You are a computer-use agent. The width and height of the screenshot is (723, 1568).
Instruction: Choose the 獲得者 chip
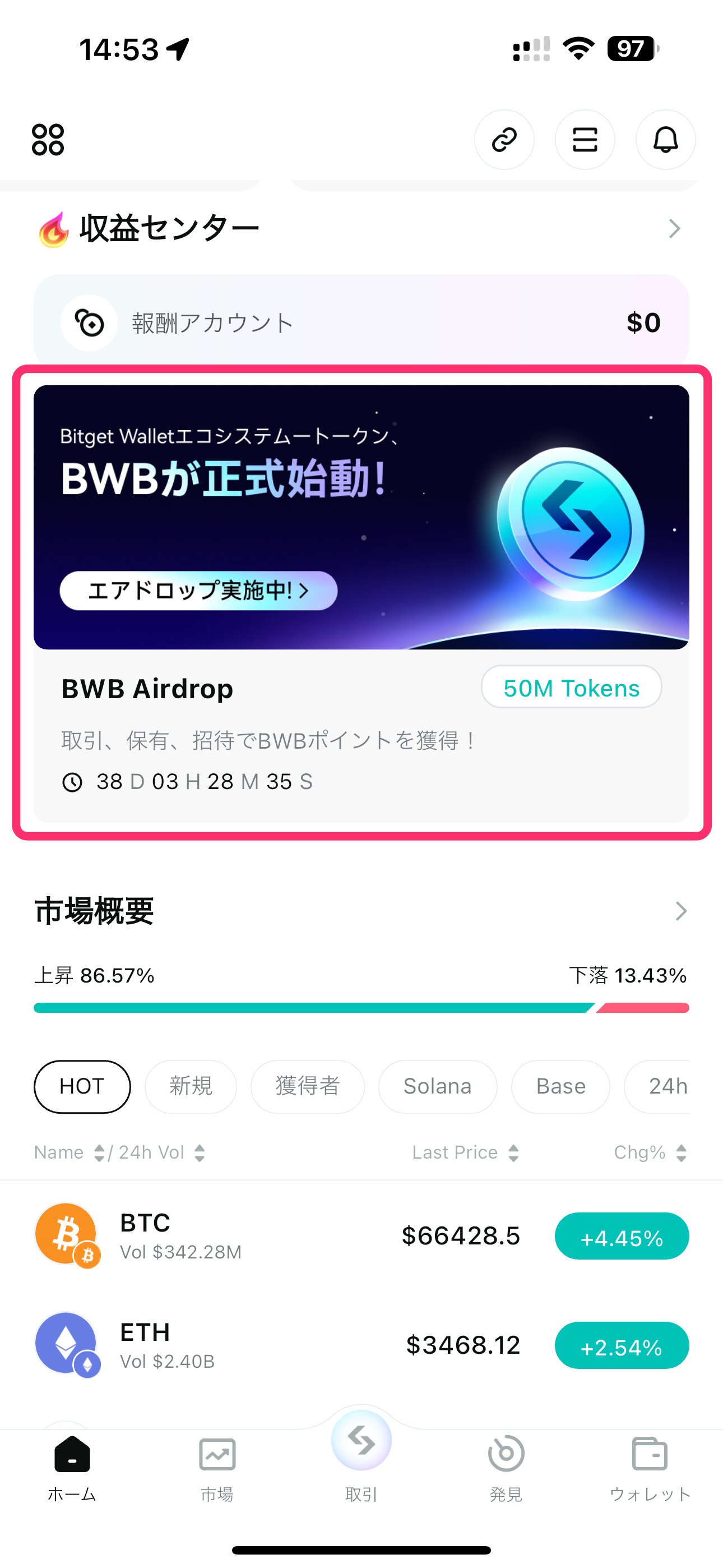coord(307,1086)
